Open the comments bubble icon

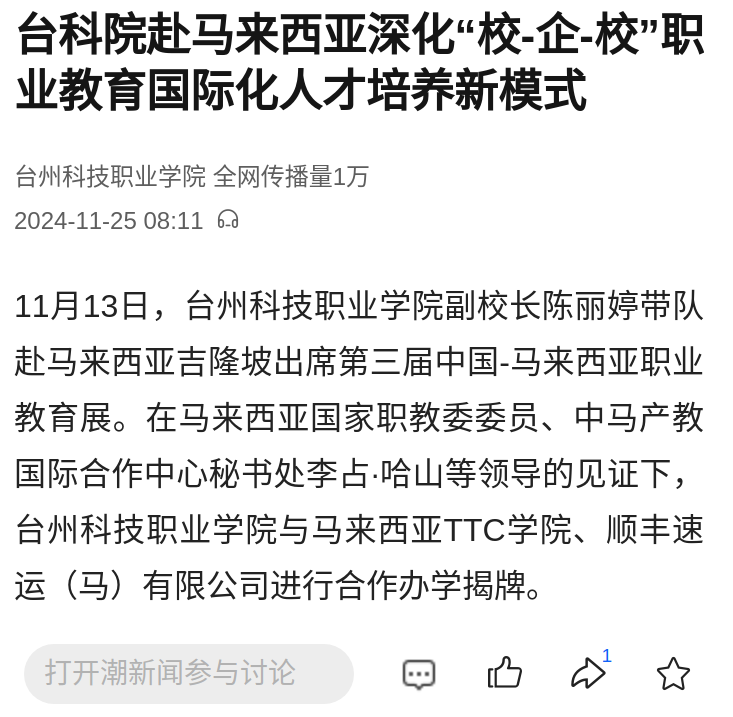[x=419, y=674]
